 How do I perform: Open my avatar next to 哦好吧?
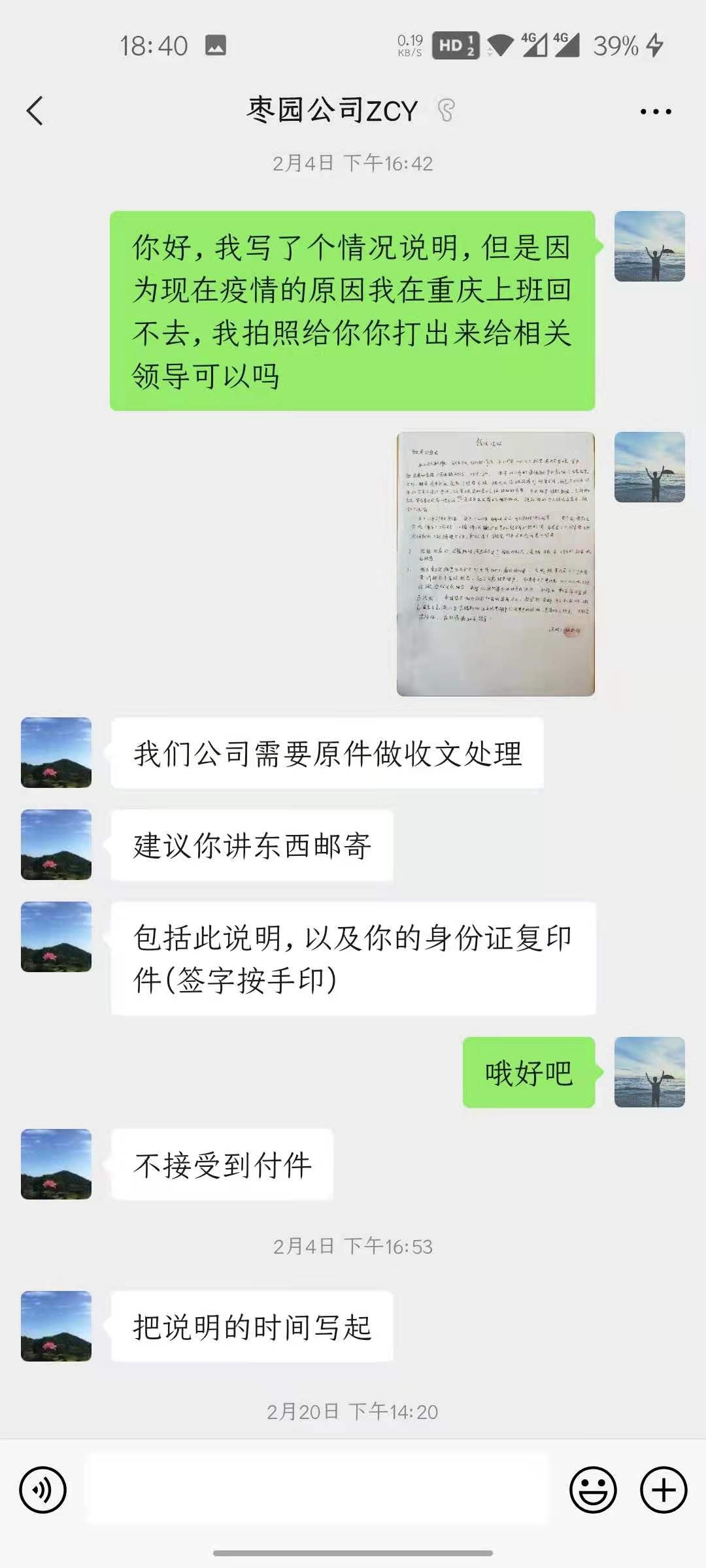click(x=649, y=1071)
